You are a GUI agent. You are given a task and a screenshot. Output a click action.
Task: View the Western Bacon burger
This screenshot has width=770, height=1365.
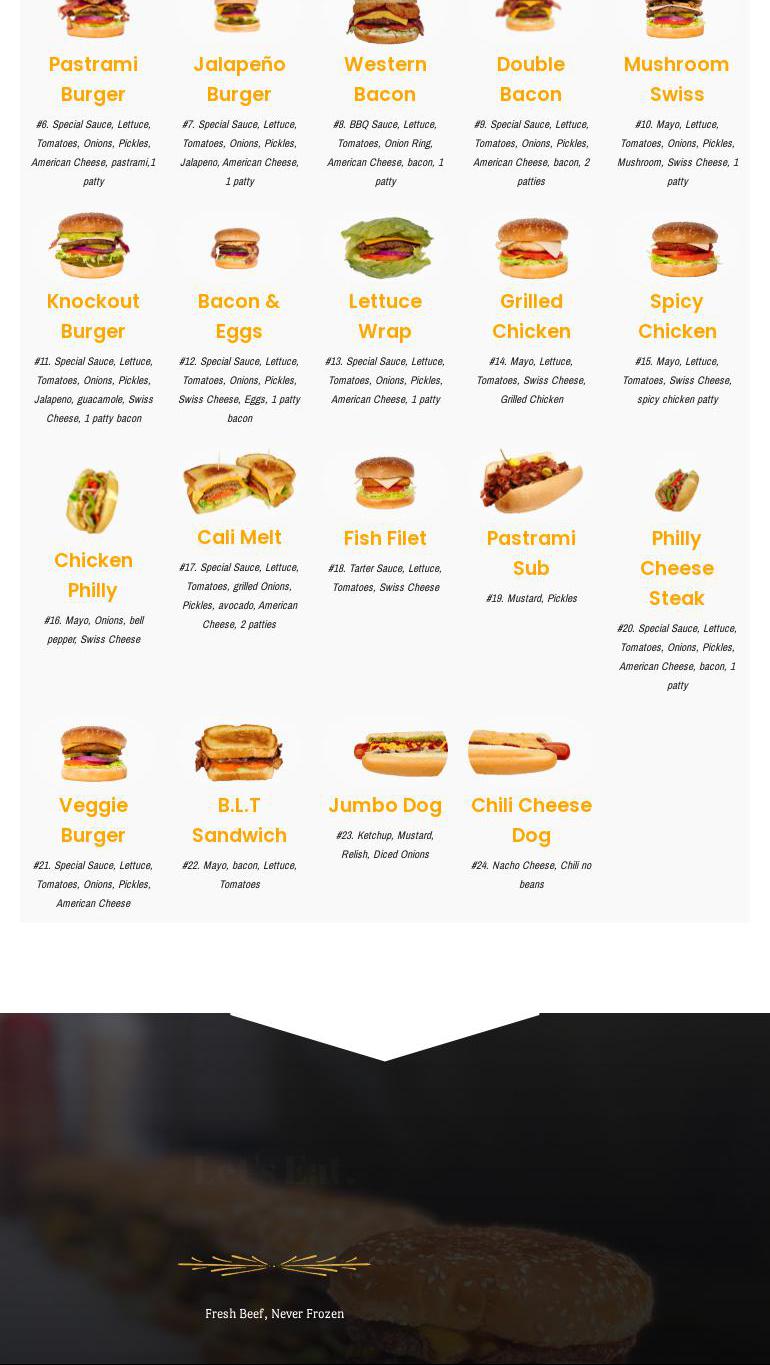(385, 79)
